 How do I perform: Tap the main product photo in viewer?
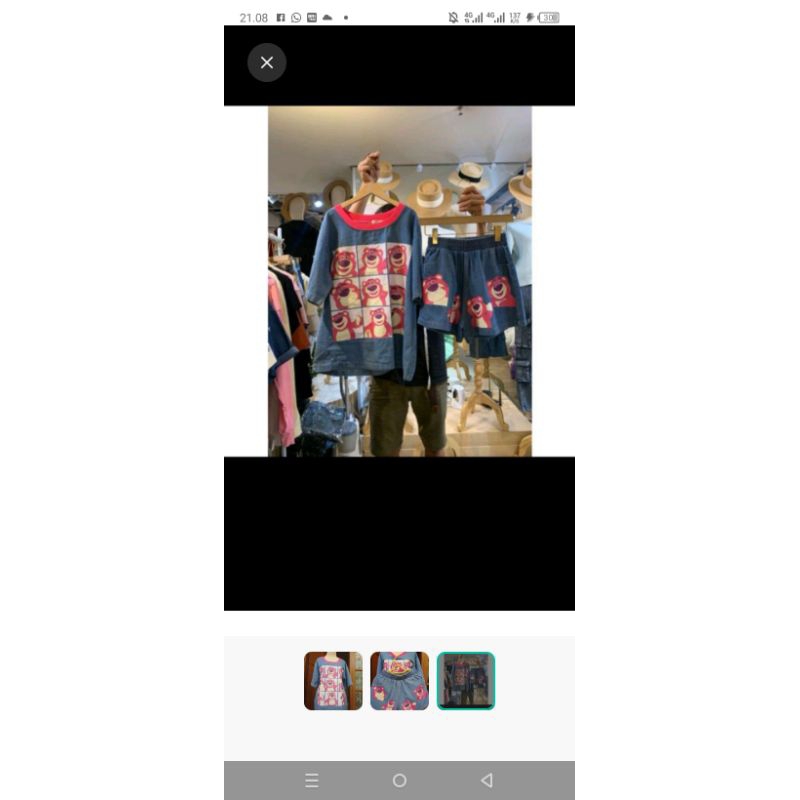(x=399, y=281)
